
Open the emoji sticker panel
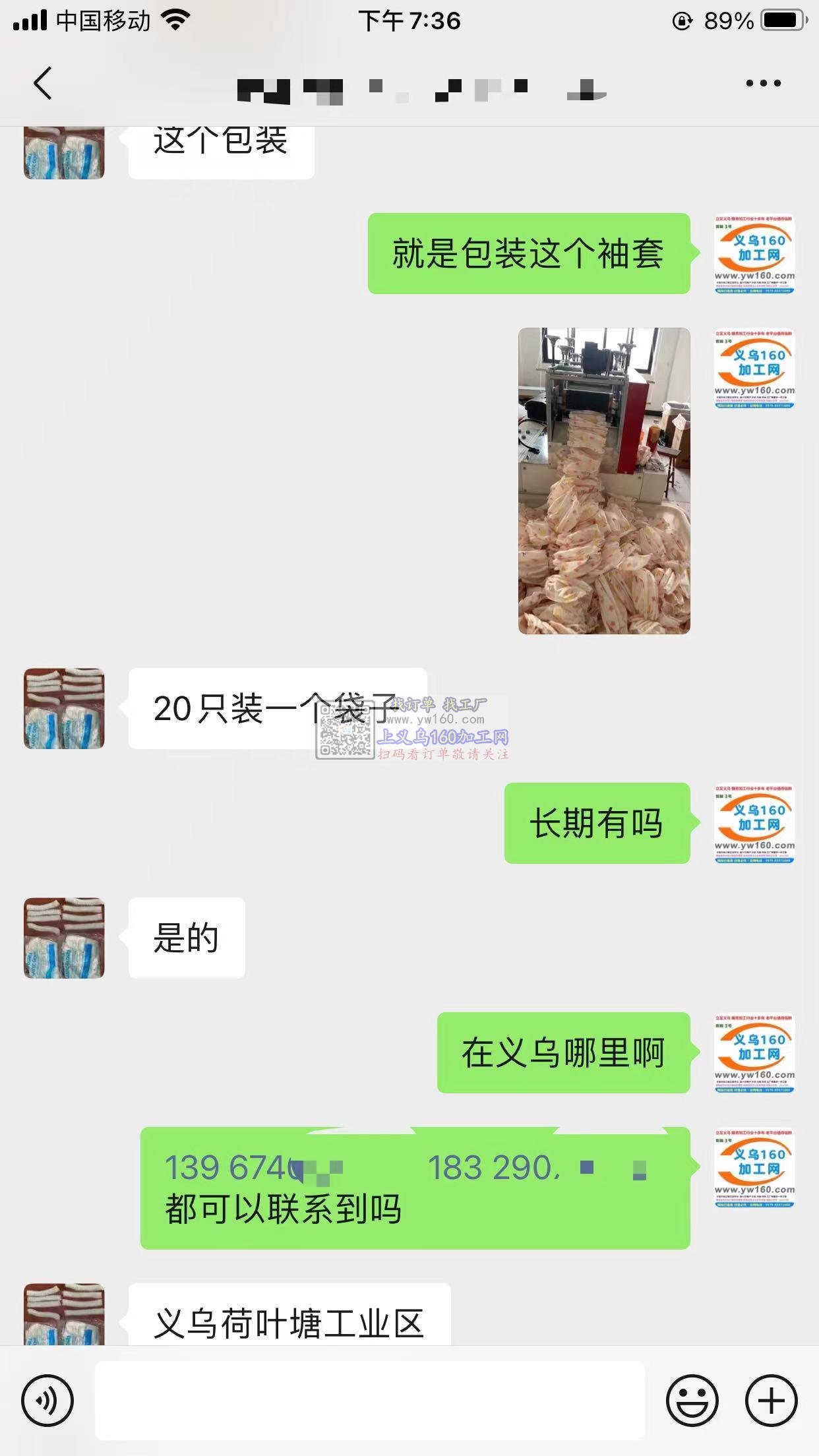coord(692,1400)
